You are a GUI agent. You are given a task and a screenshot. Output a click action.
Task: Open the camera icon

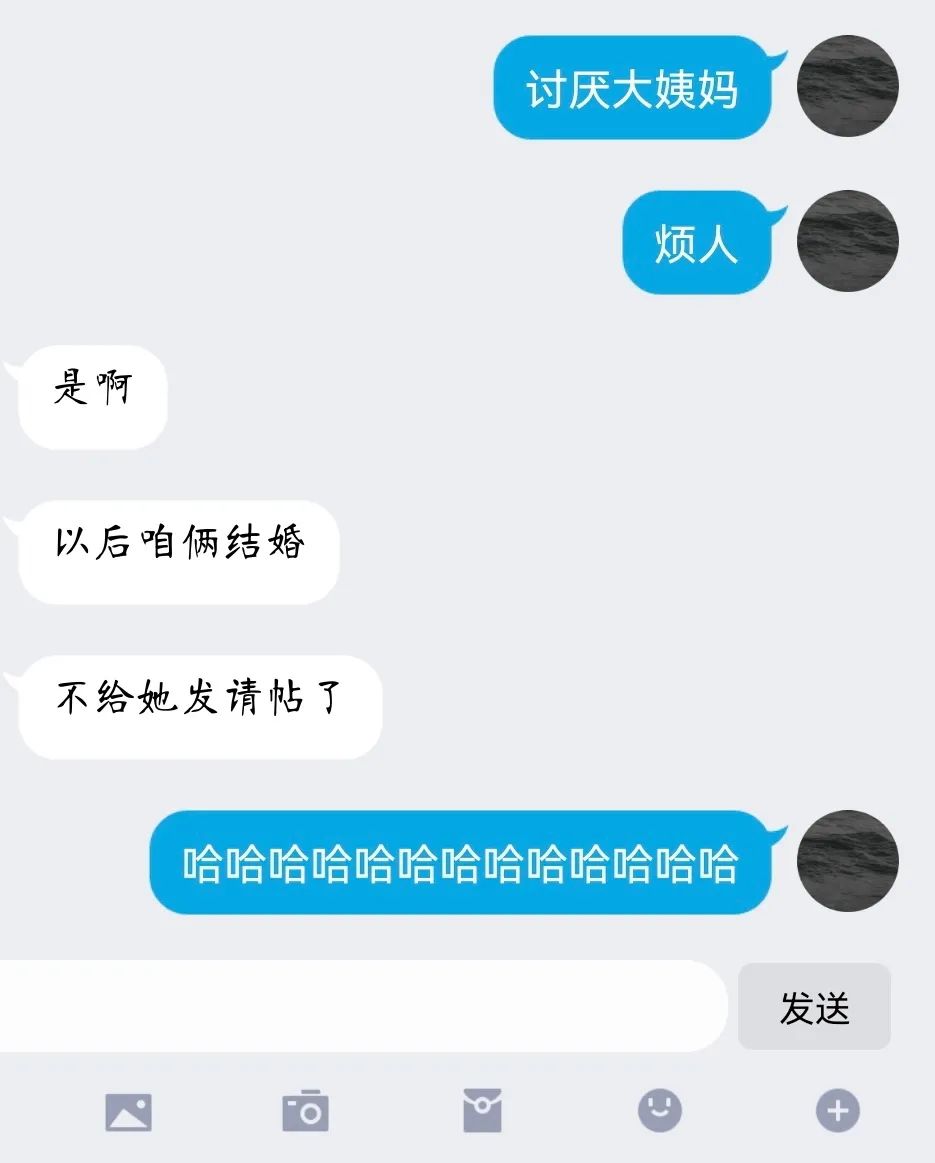[x=305, y=1111]
